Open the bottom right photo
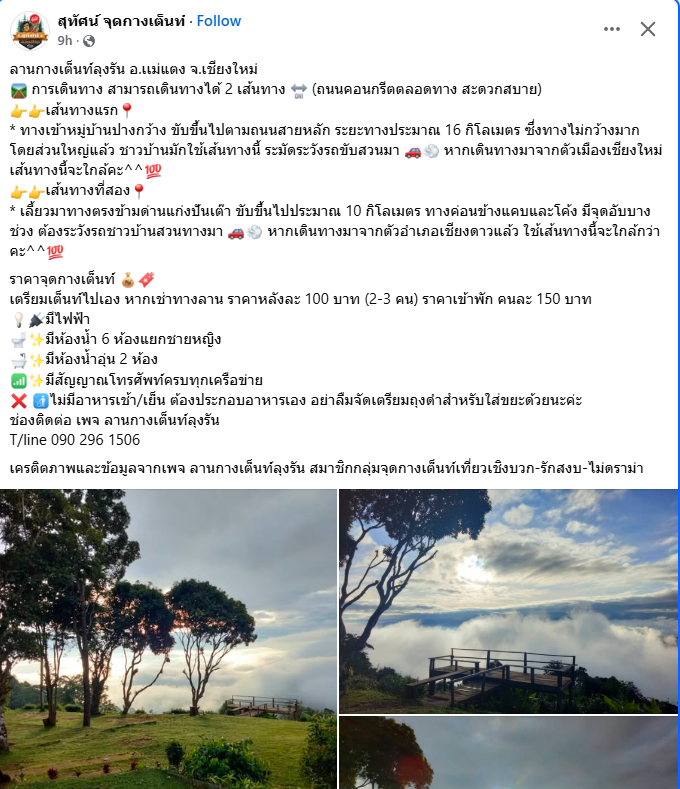680x789 pixels. pos(508,752)
